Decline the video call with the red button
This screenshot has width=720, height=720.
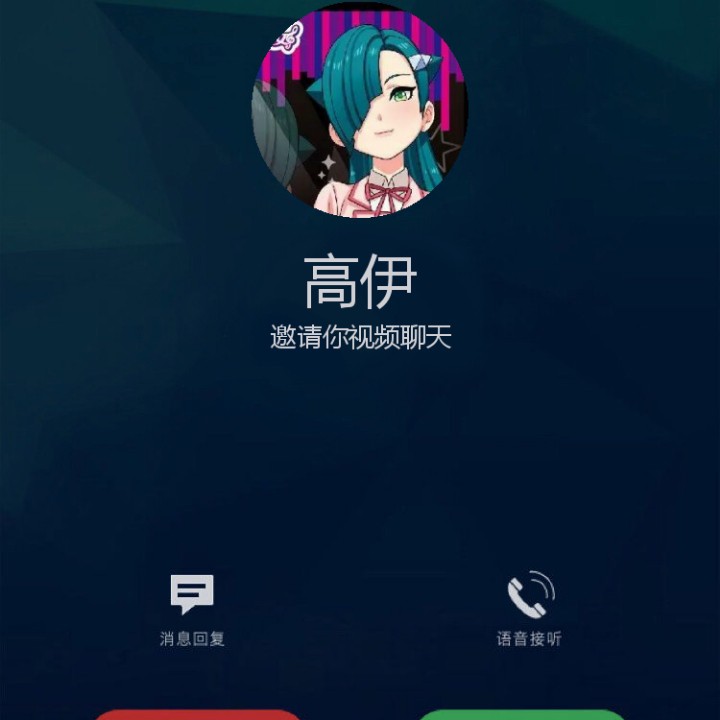197,714
